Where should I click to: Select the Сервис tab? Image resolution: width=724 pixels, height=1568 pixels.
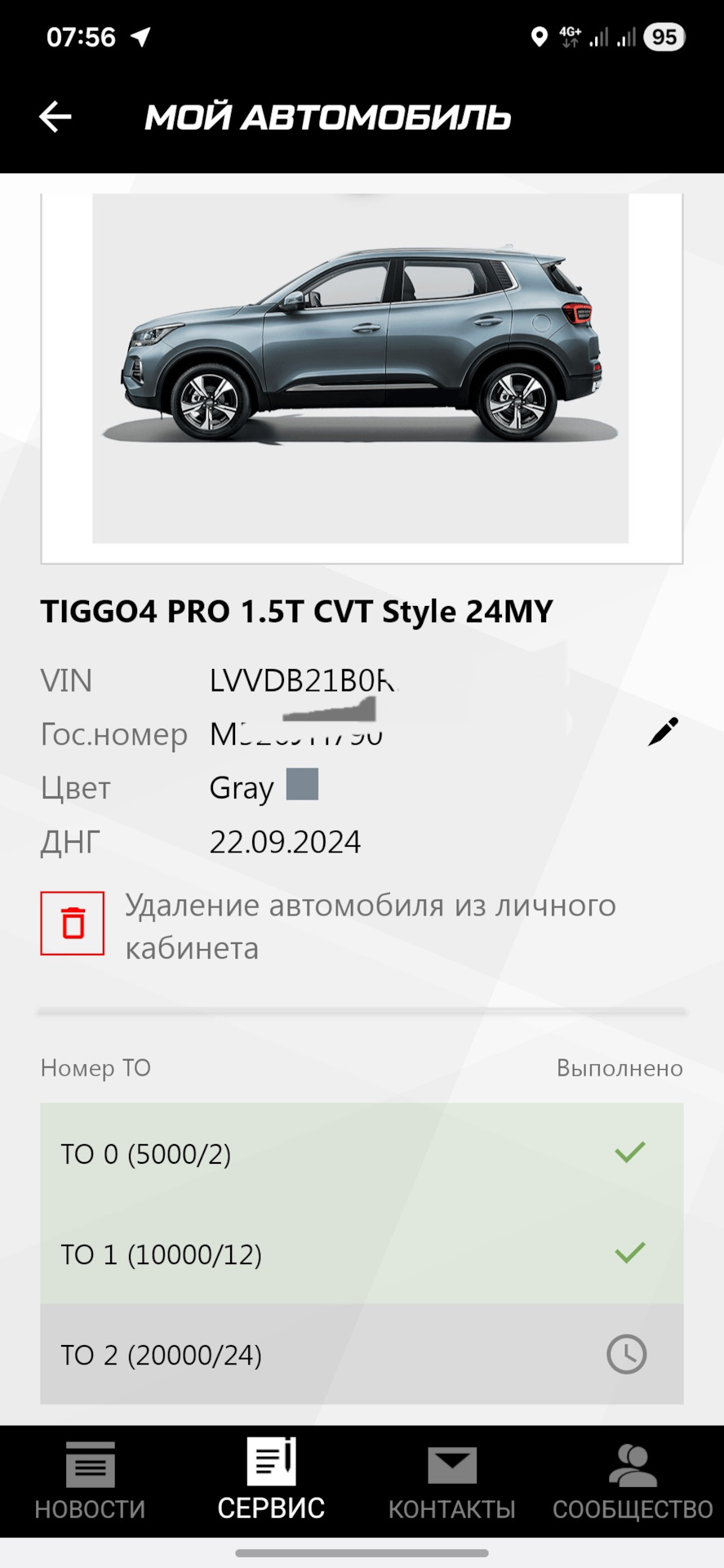271,1481
